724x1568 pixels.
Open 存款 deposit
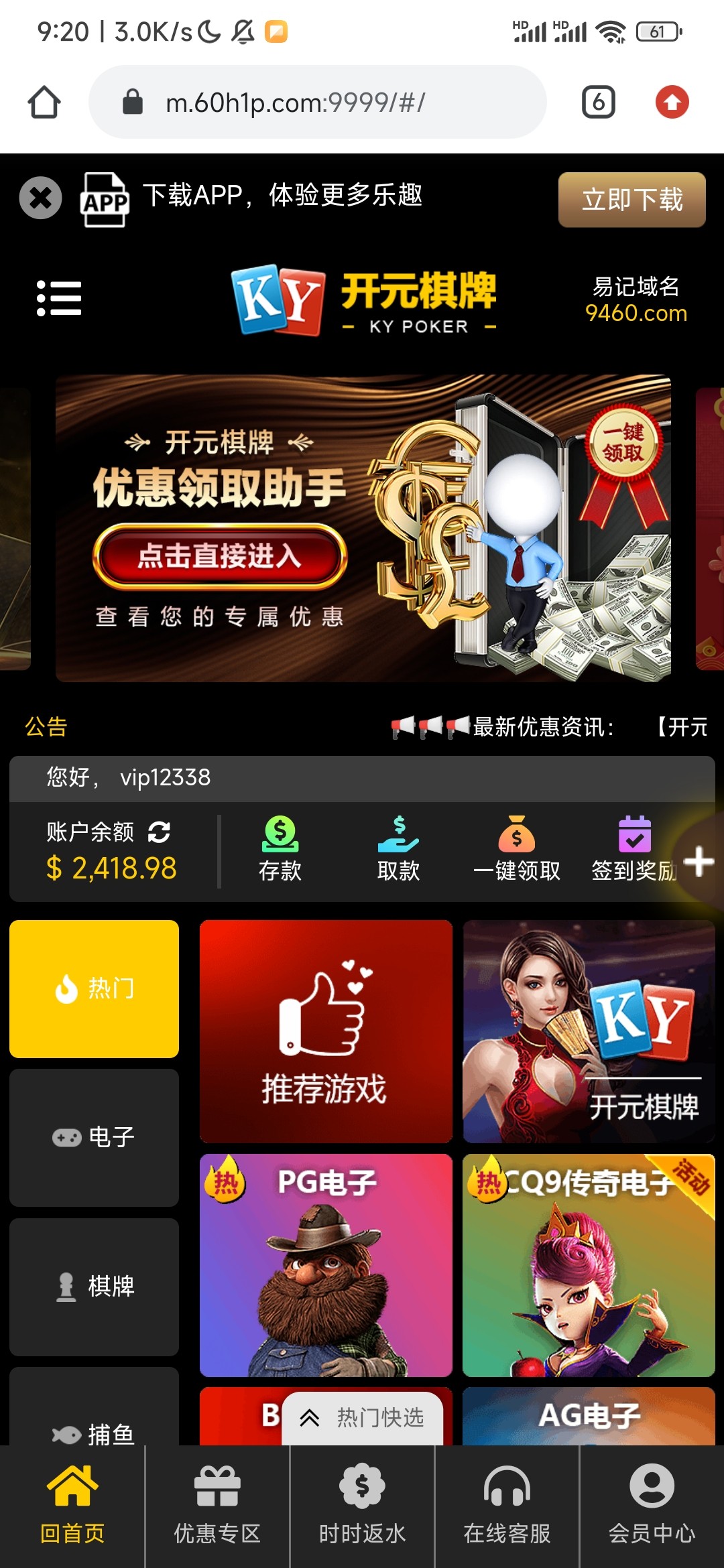[280, 848]
